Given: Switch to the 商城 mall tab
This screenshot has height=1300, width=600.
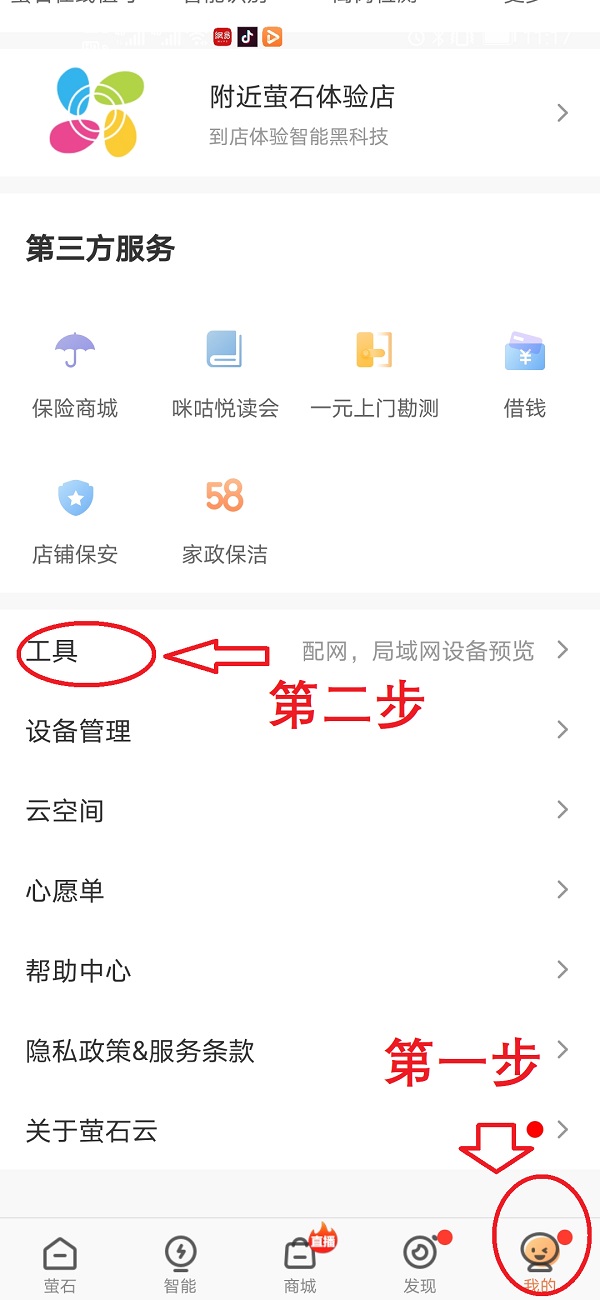Looking at the screenshot, I should (300, 1262).
